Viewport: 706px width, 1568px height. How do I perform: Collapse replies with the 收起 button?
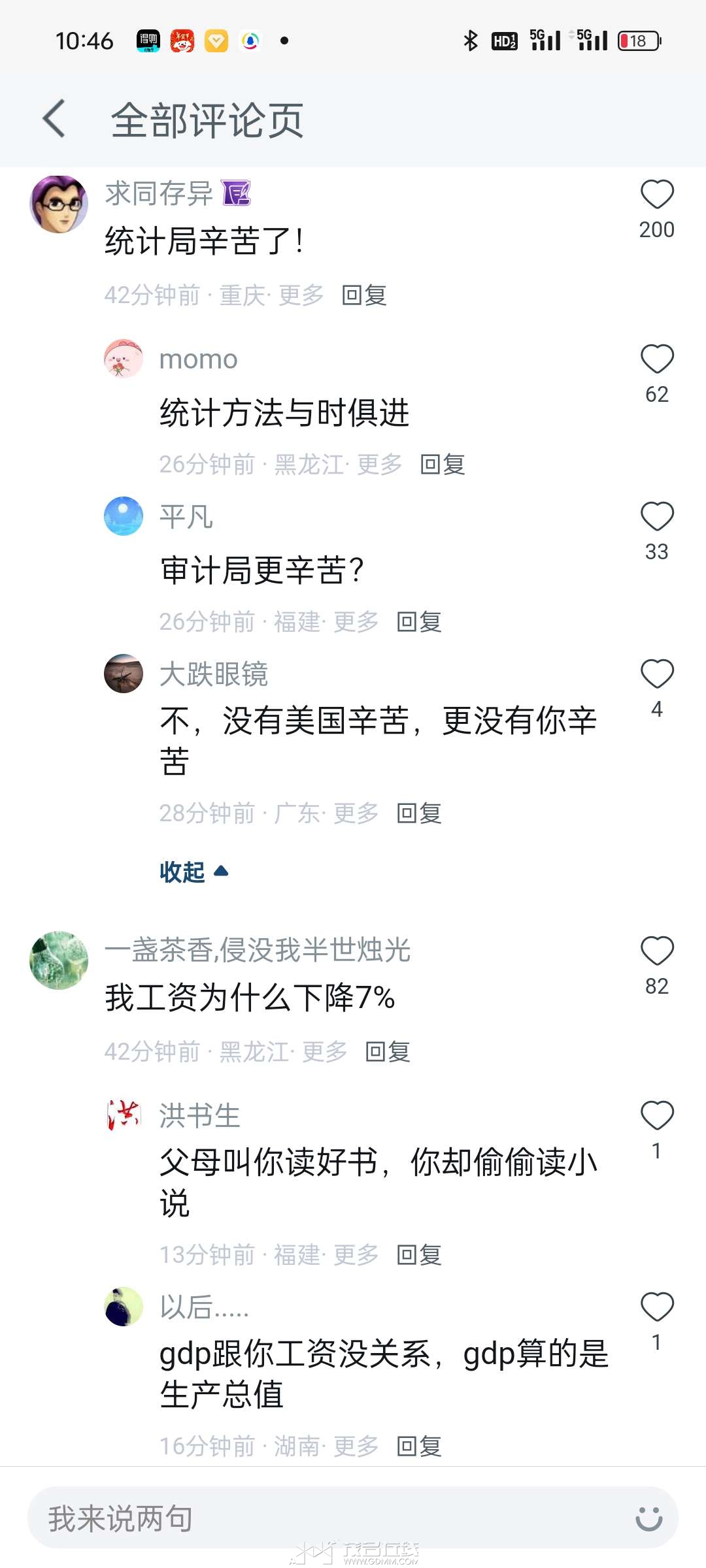193,872
